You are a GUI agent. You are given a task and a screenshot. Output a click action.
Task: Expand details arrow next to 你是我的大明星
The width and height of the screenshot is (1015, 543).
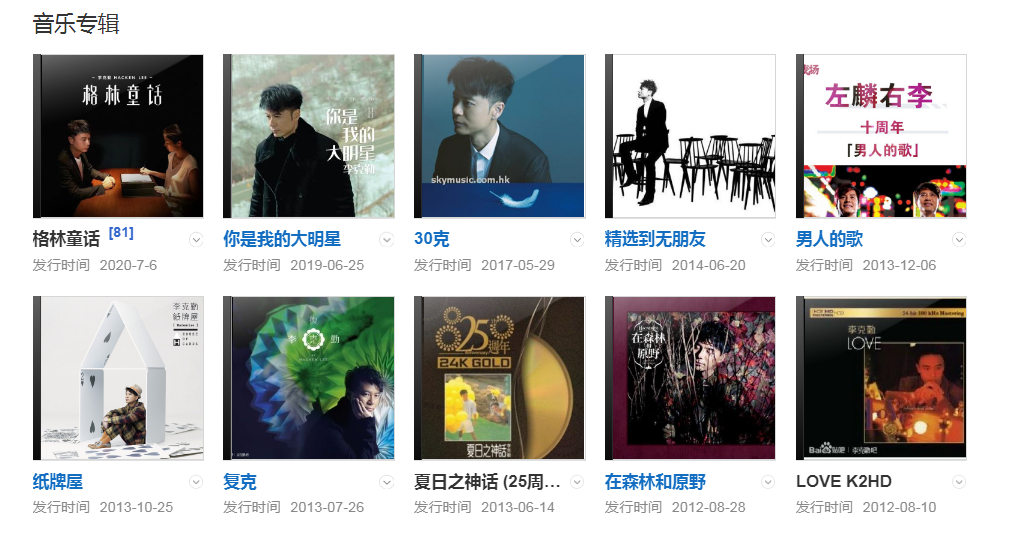coord(387,240)
